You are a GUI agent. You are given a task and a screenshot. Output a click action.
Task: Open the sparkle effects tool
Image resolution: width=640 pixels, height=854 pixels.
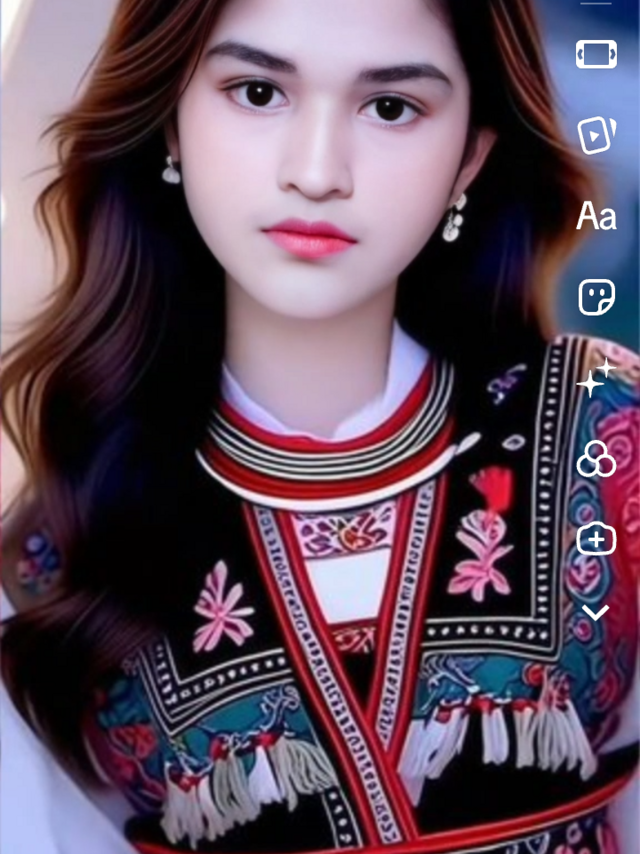coord(596,378)
